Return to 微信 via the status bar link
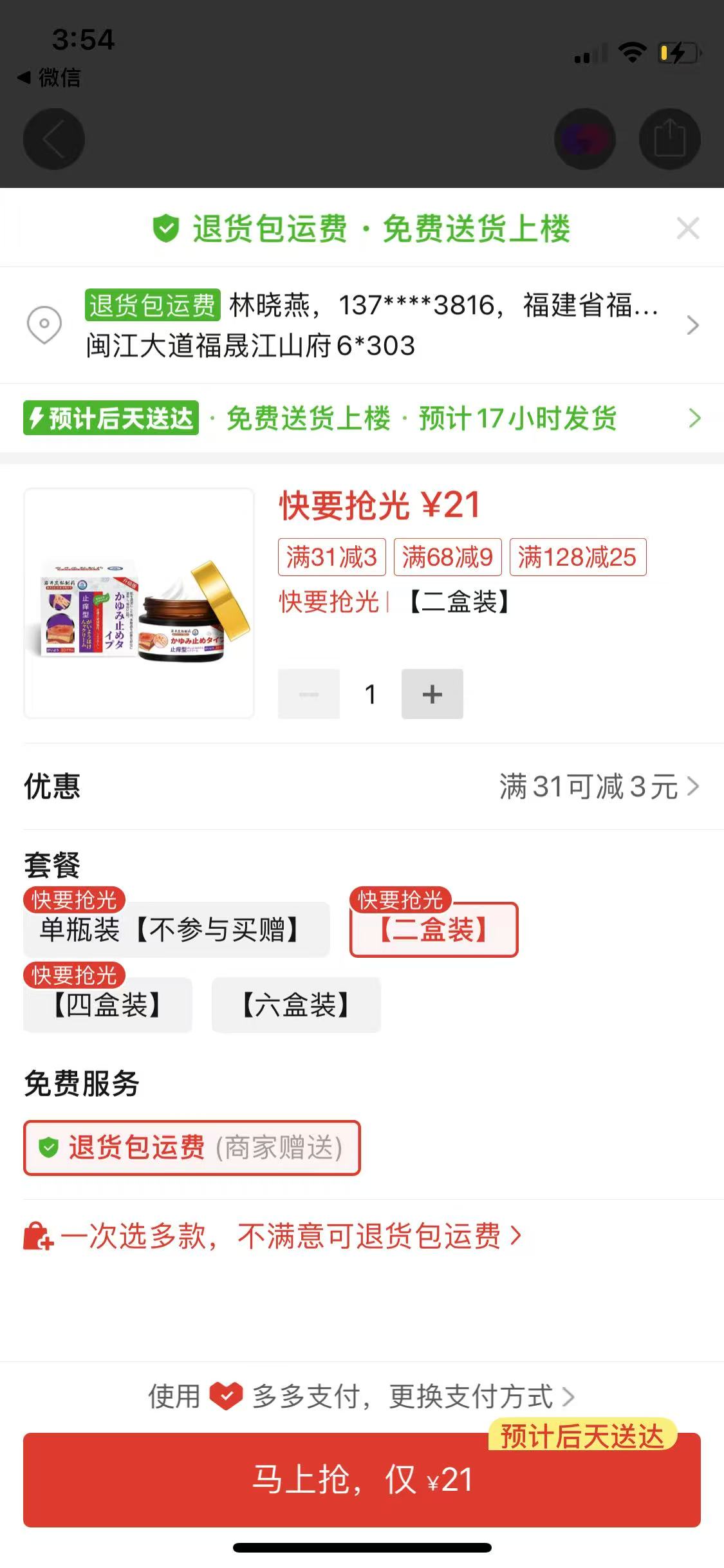 (x=50, y=78)
